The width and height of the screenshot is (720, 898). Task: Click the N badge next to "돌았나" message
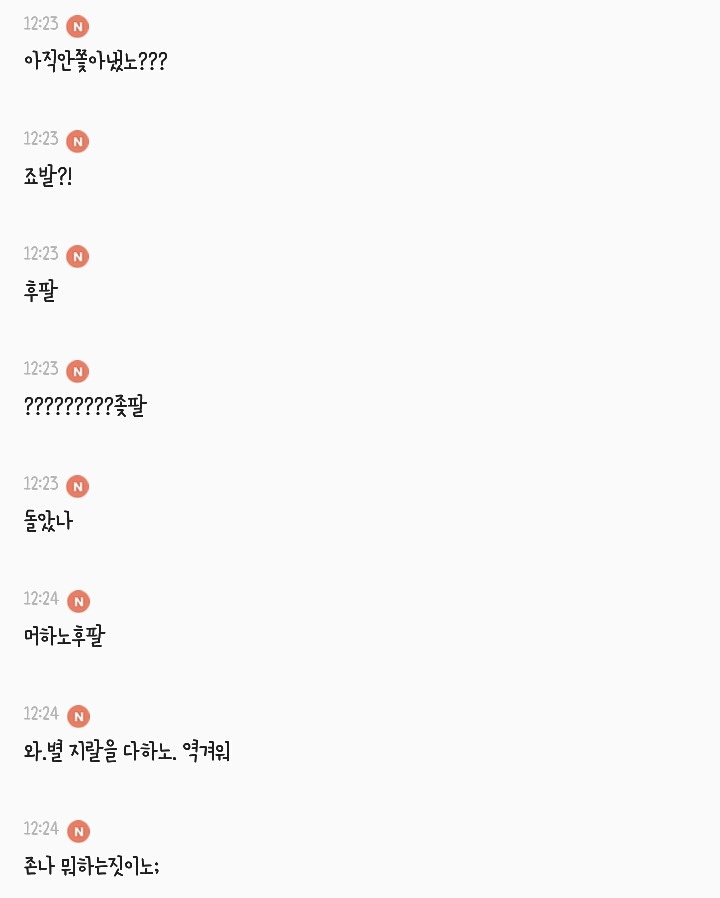tap(77, 486)
